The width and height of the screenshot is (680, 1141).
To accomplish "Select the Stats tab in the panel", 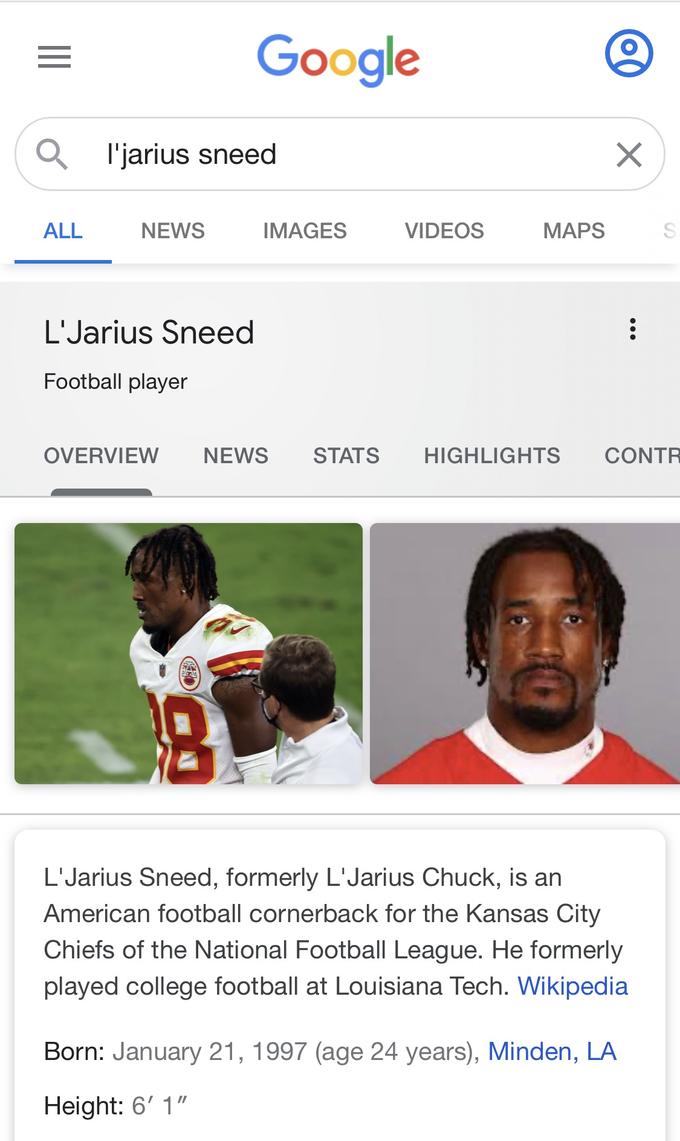I will [x=346, y=456].
